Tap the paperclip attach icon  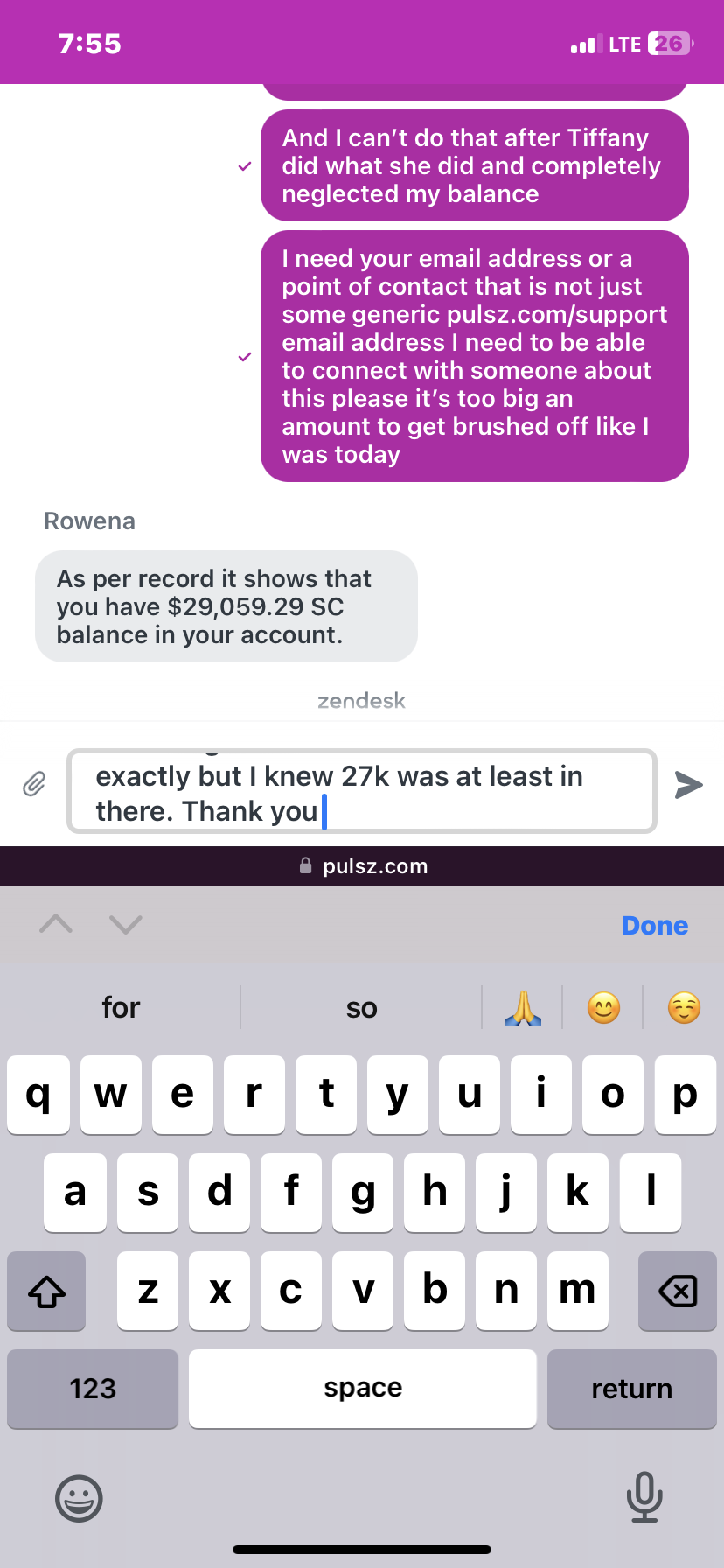(34, 783)
